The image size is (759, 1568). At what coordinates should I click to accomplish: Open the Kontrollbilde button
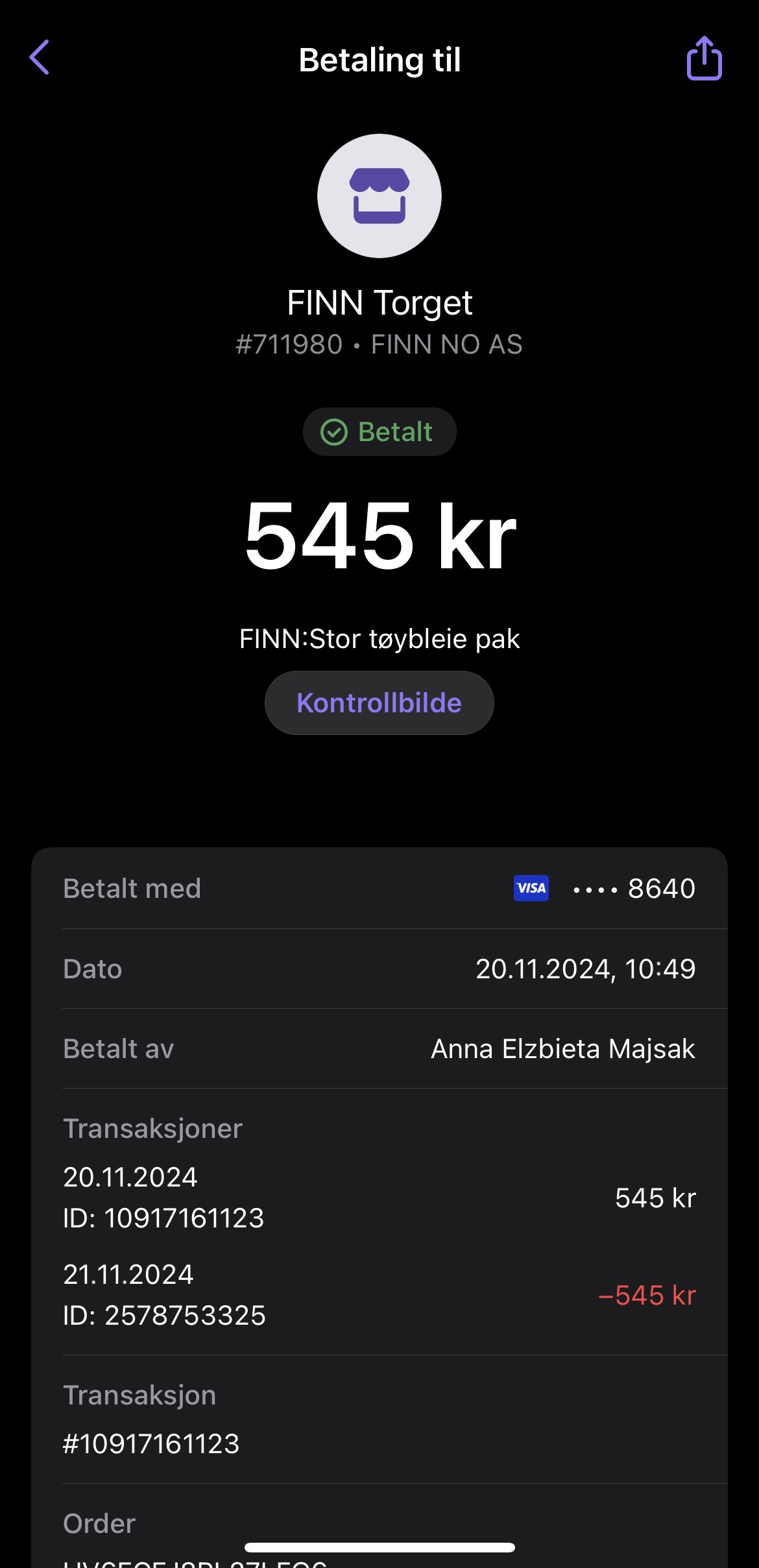379,703
